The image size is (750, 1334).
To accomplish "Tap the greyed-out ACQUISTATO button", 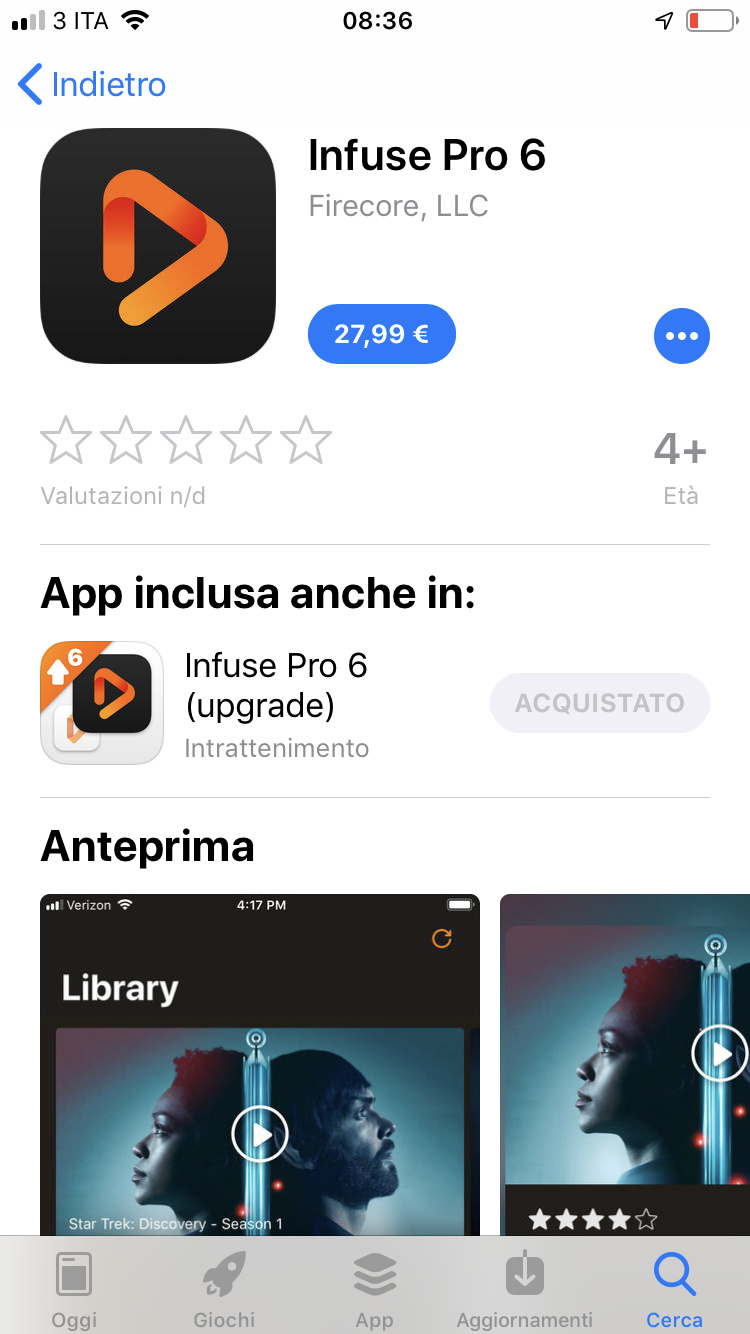I will pos(599,703).
